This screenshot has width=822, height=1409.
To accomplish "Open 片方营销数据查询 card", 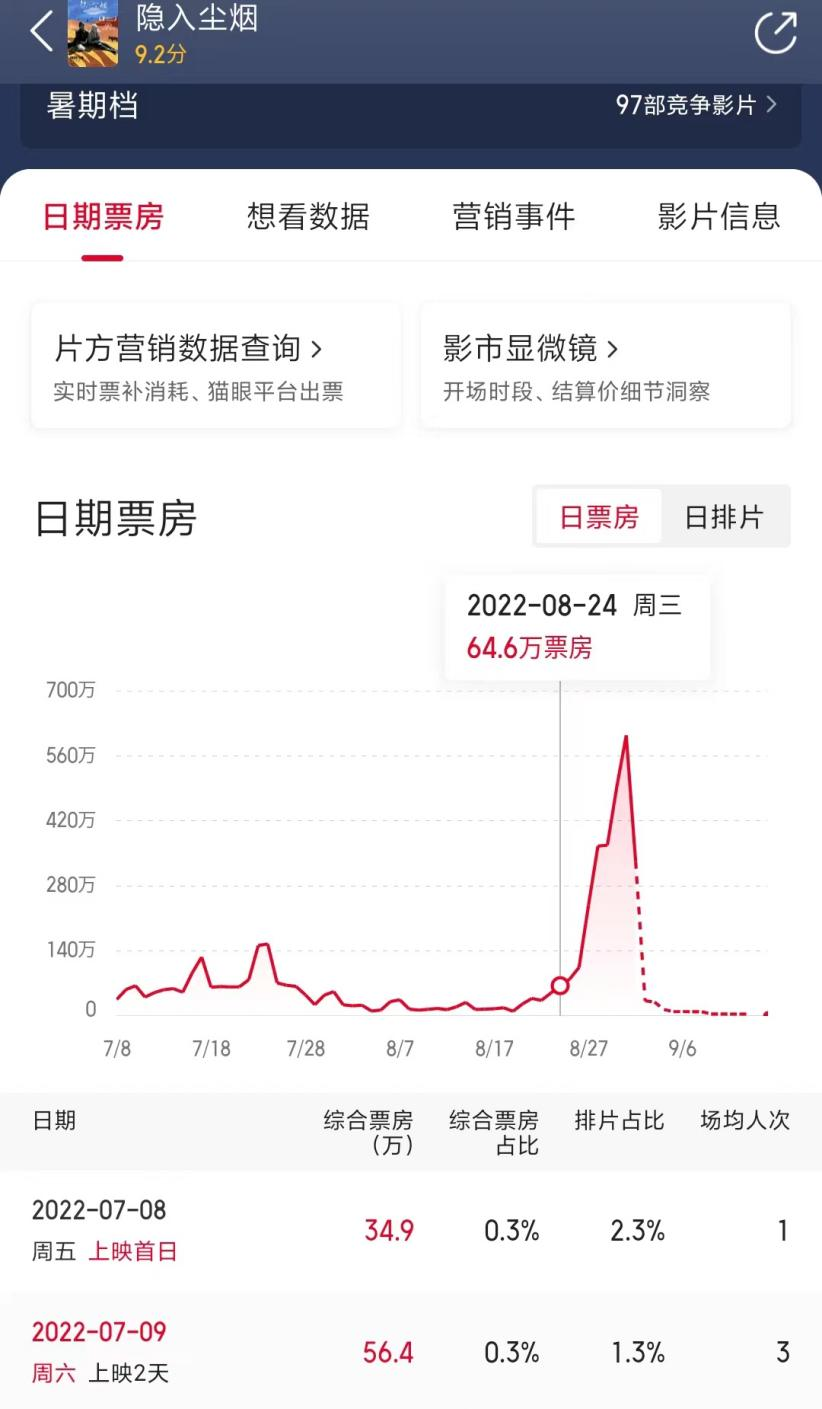I will pyautogui.click(x=216, y=366).
